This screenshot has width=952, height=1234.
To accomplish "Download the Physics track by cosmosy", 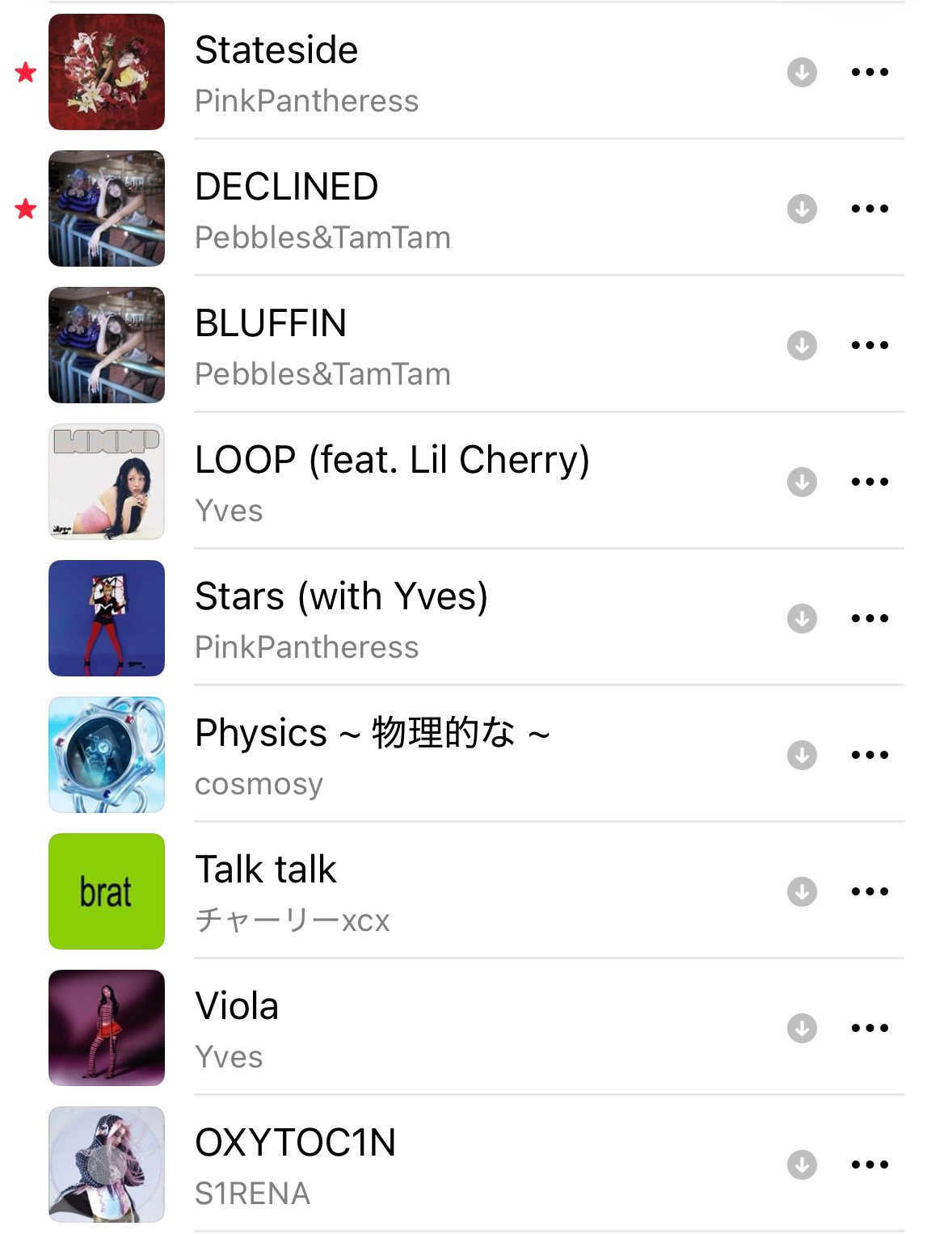I will coord(802,755).
